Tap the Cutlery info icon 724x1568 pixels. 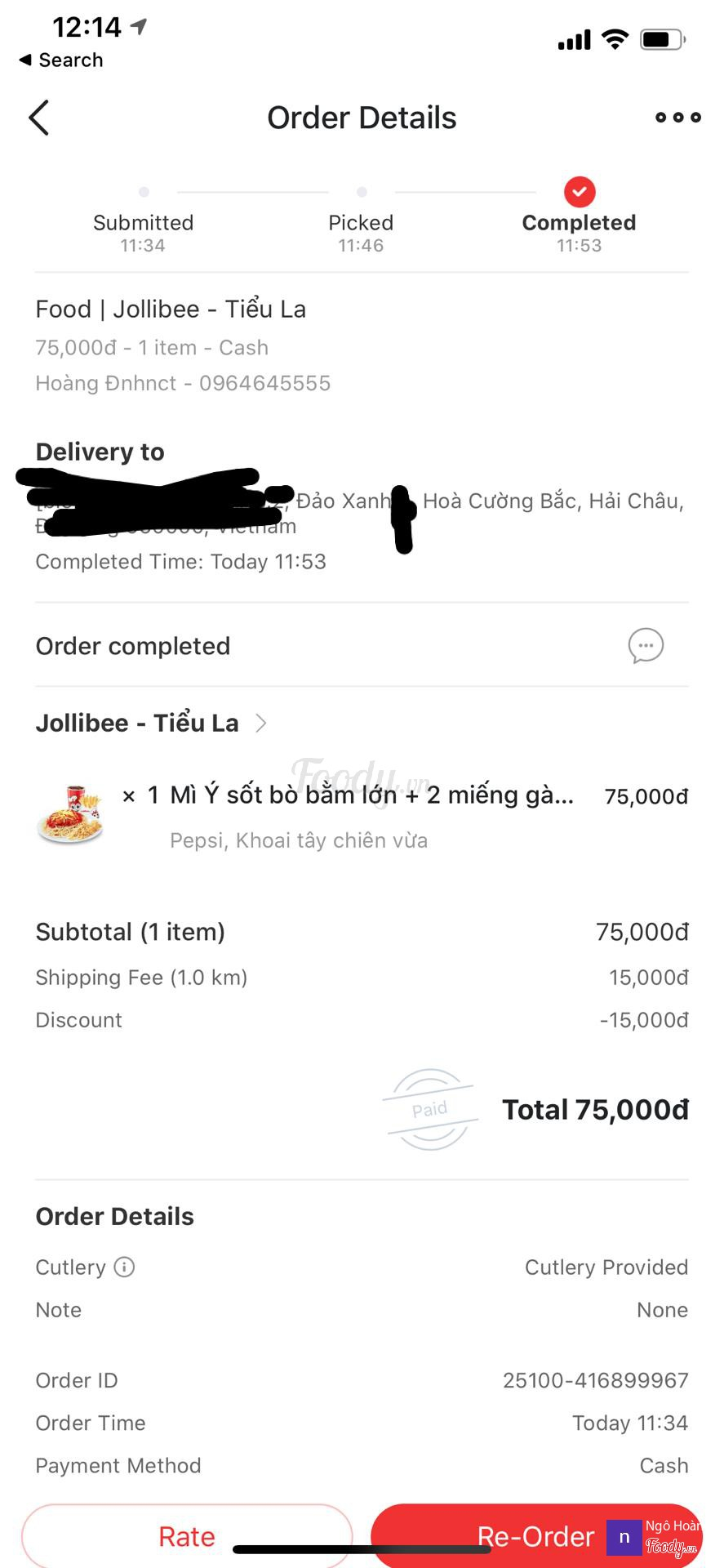click(x=124, y=1267)
